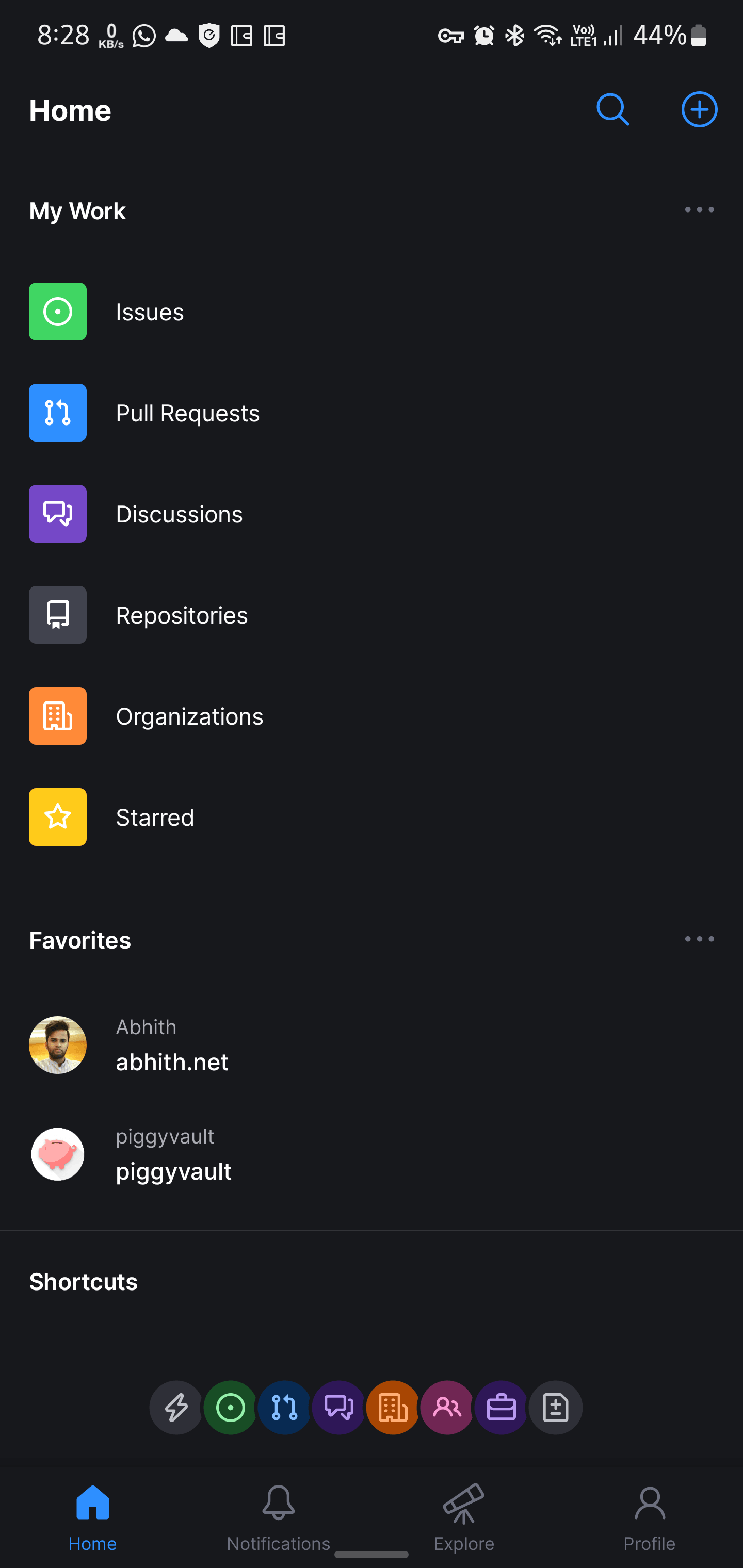Open Pull Requests from My Work
The width and height of the screenshot is (743, 1568).
pos(188,413)
